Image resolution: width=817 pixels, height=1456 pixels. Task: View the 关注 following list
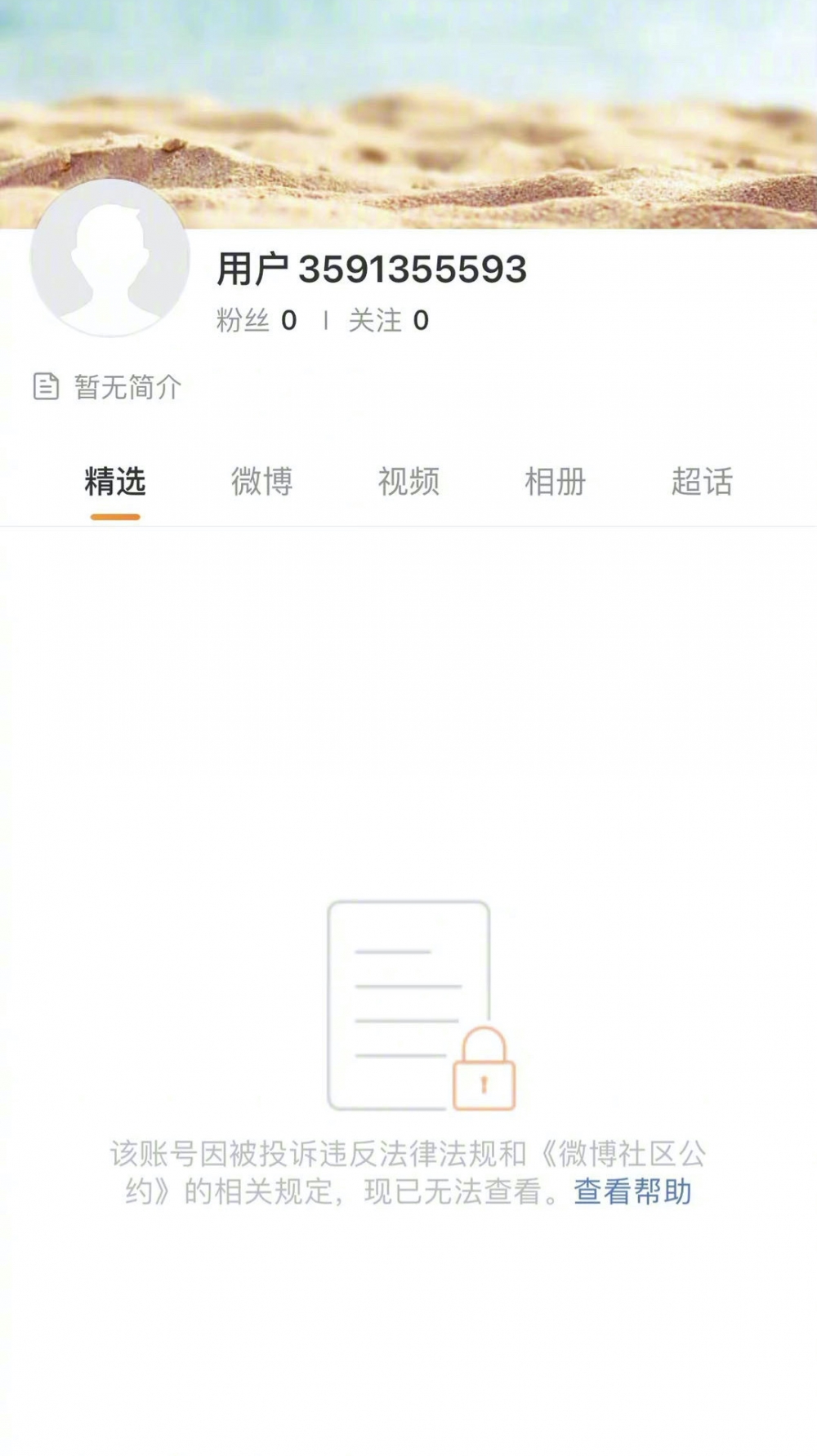(389, 320)
